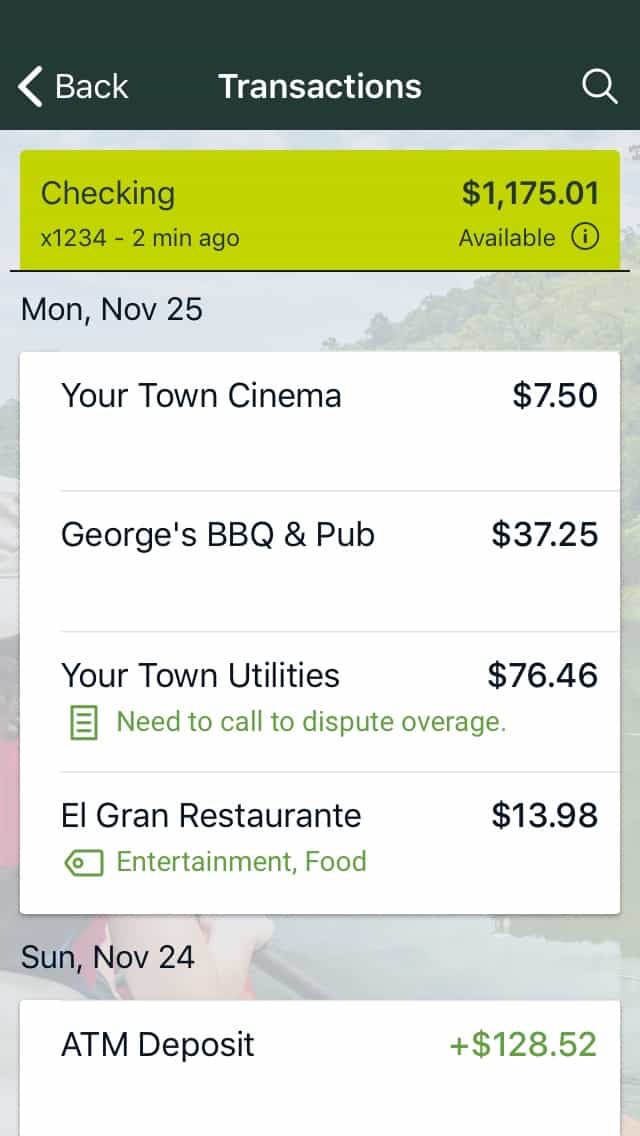
Task: View the ATM Deposit transaction details
Action: point(320,1068)
